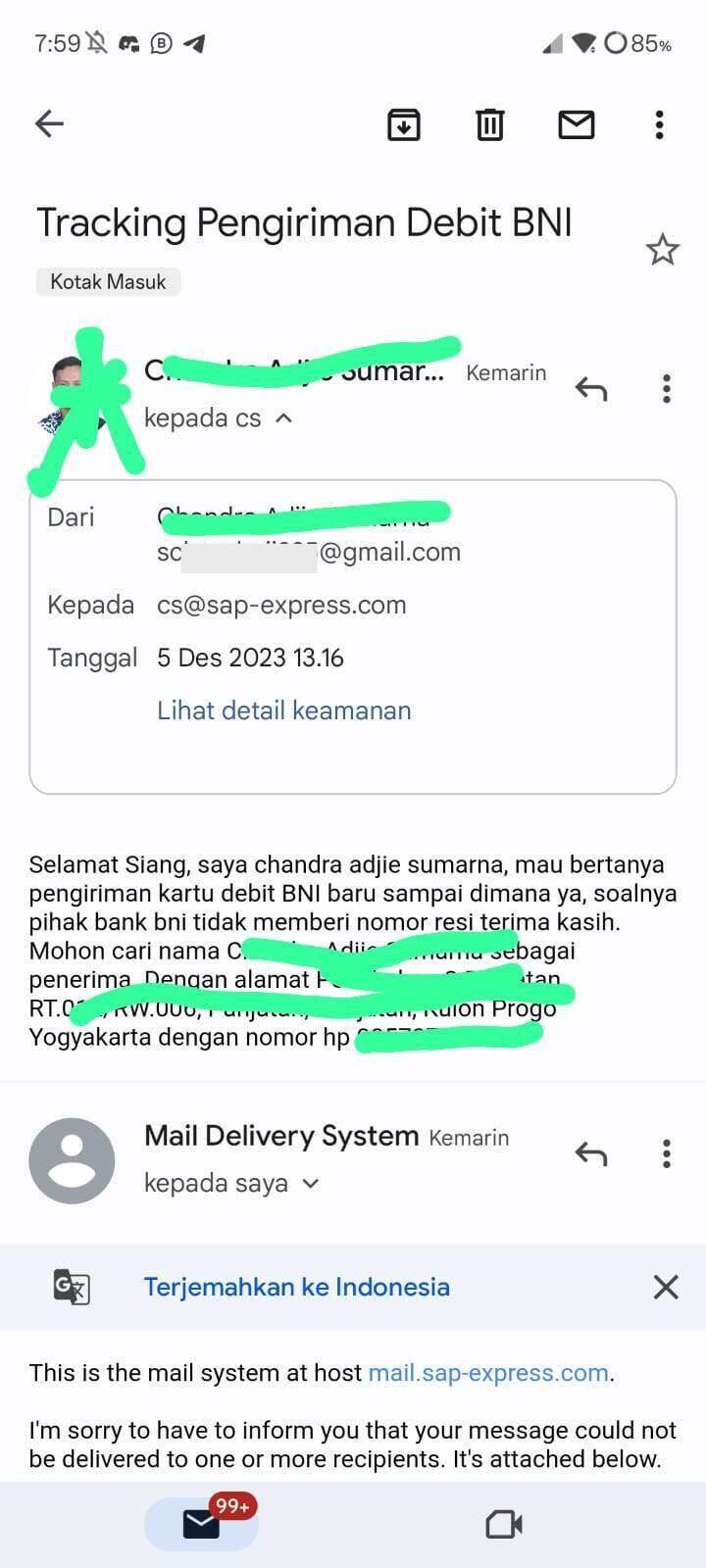This screenshot has height=1568, width=706.
Task: Dismiss the translate banner
Action: pyautogui.click(x=666, y=1287)
